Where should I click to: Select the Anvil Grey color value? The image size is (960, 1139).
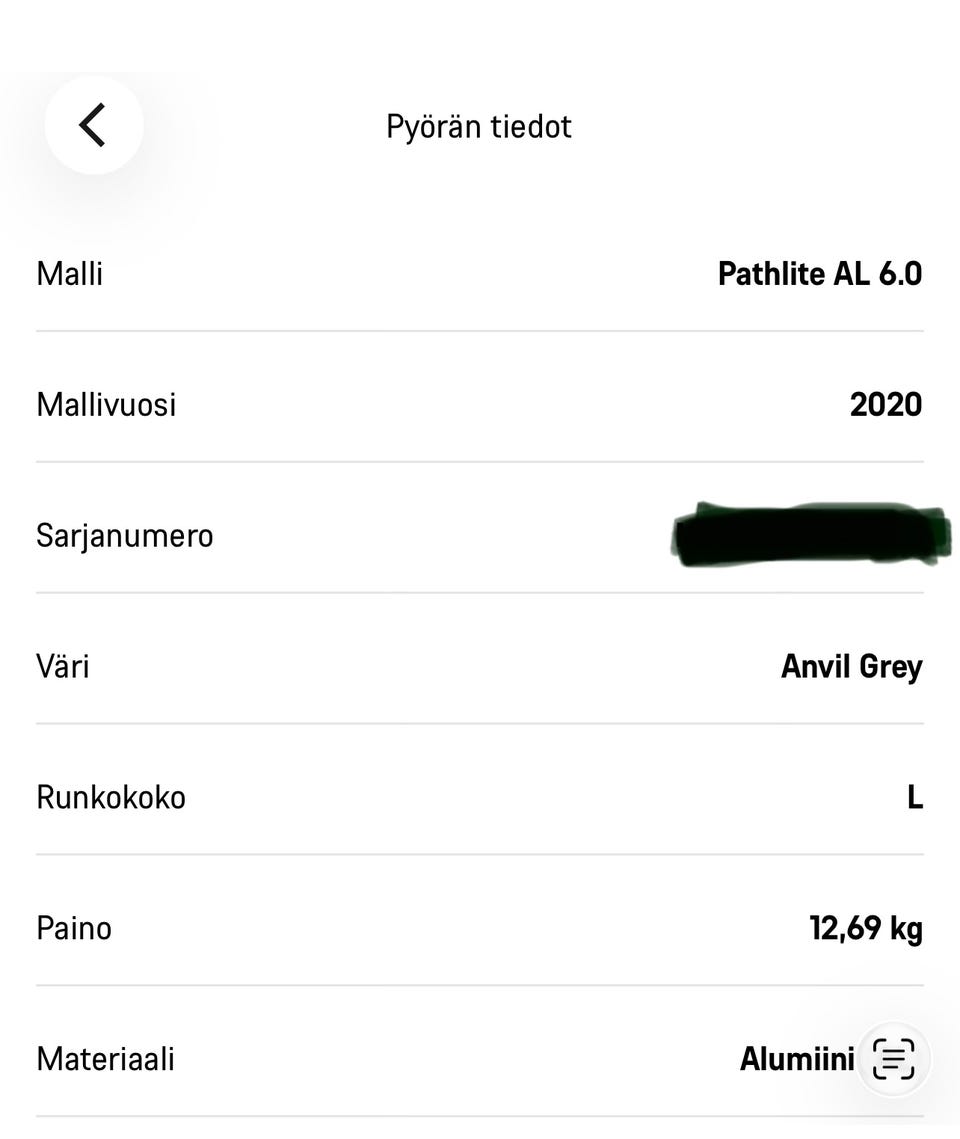pyautogui.click(x=852, y=666)
